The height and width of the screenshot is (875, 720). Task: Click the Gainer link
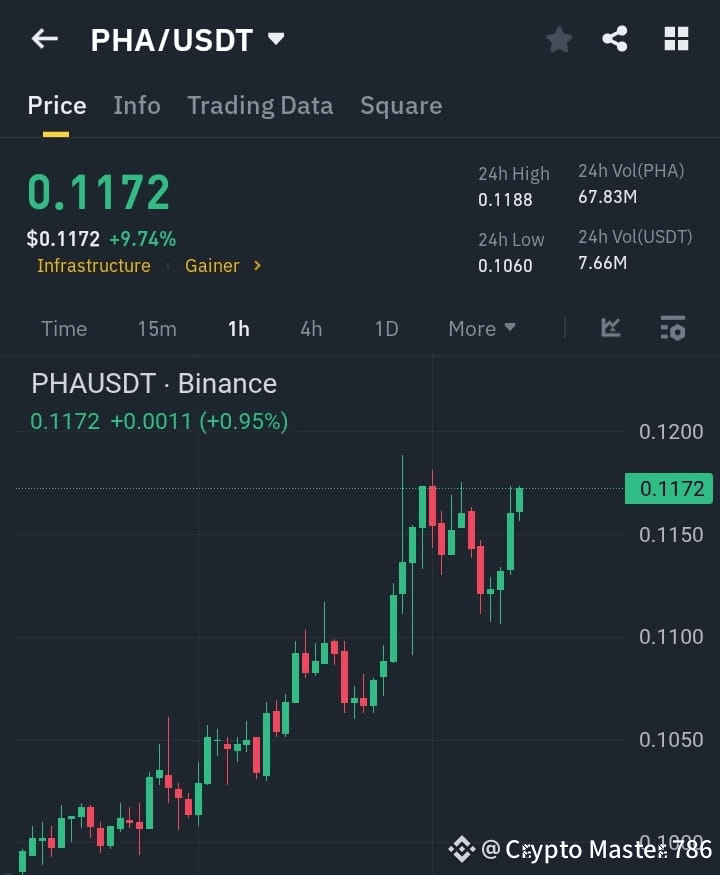click(x=212, y=266)
